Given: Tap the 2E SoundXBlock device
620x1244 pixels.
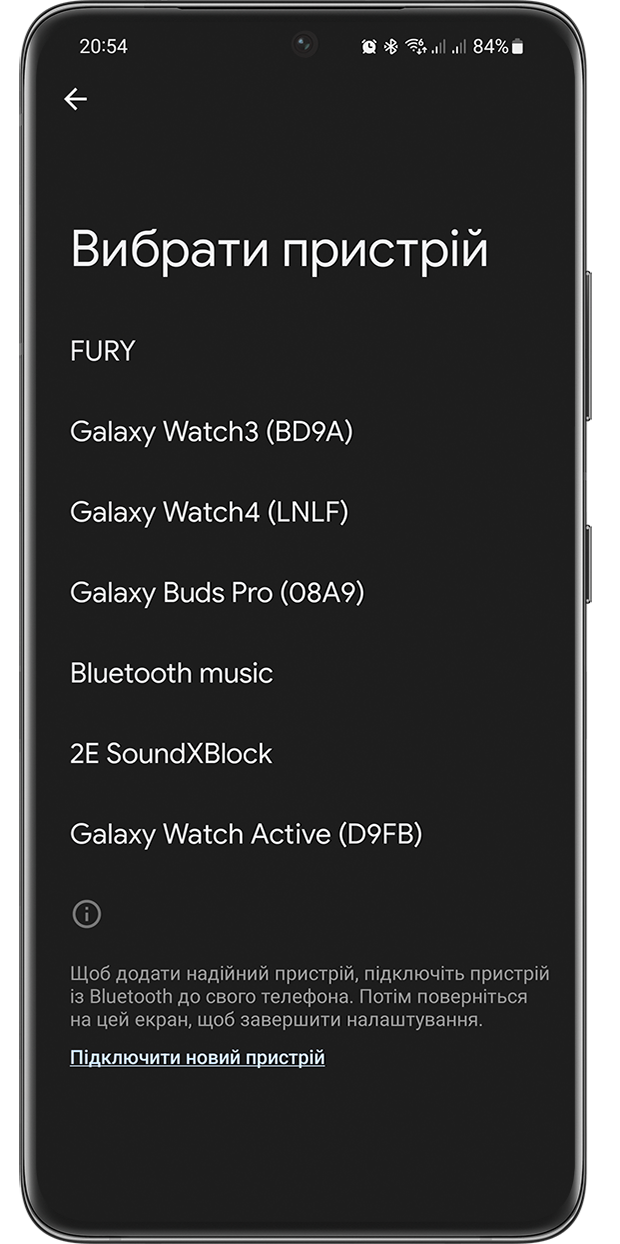Looking at the screenshot, I should pos(171,753).
